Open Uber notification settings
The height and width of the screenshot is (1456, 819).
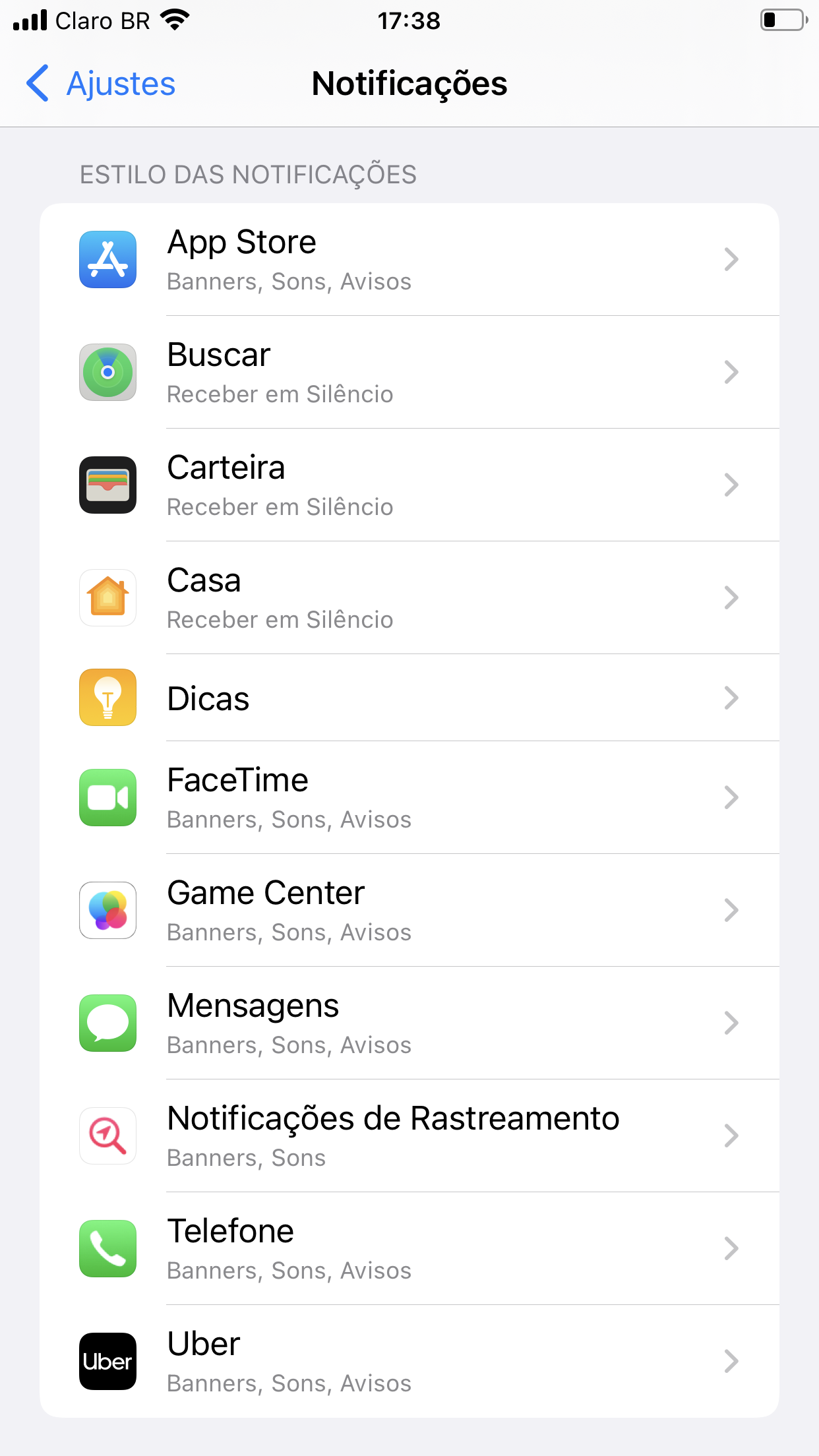pos(409,1362)
